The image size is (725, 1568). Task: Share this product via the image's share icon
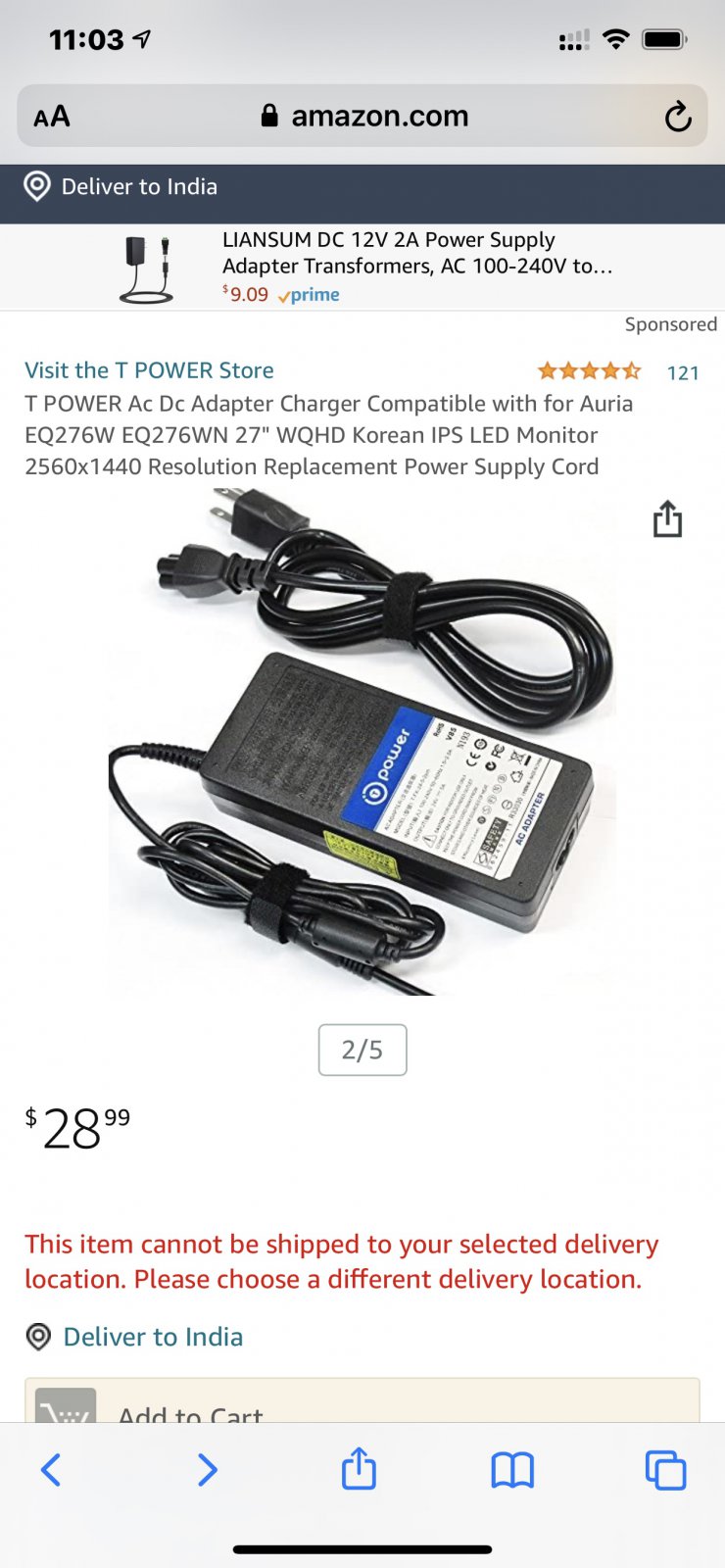click(x=668, y=519)
